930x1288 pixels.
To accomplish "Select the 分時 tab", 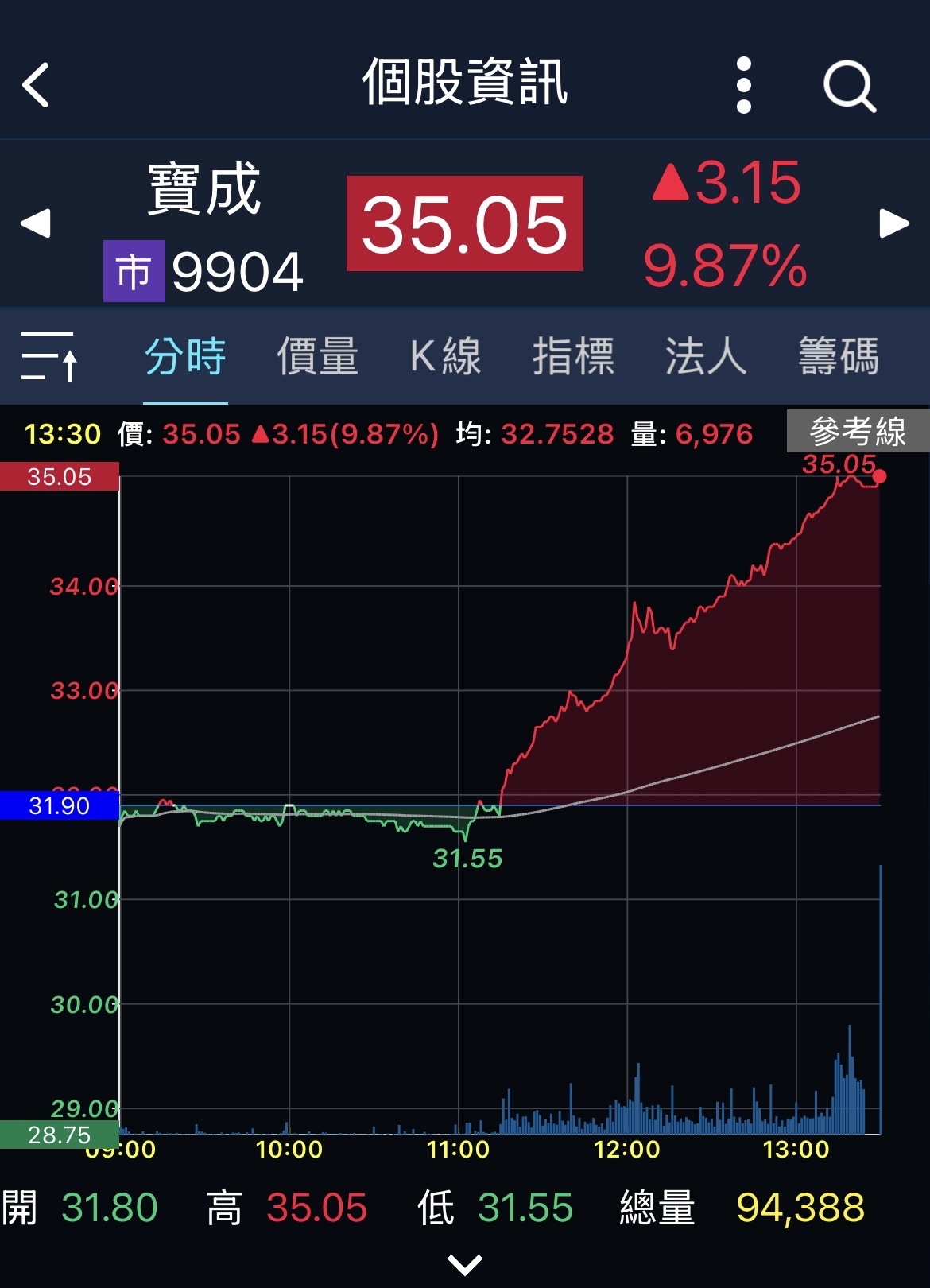I will [x=185, y=355].
